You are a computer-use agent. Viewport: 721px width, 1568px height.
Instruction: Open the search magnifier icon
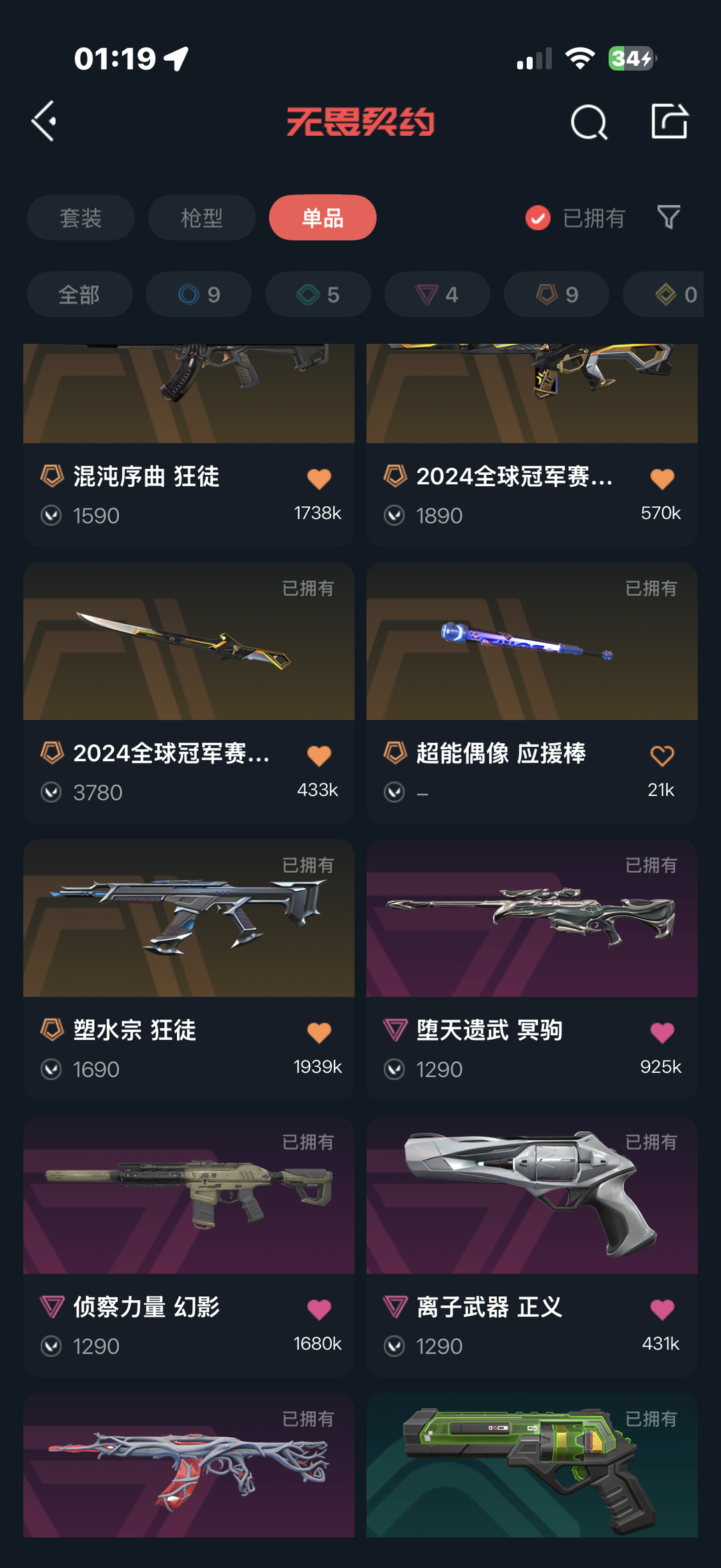click(589, 122)
